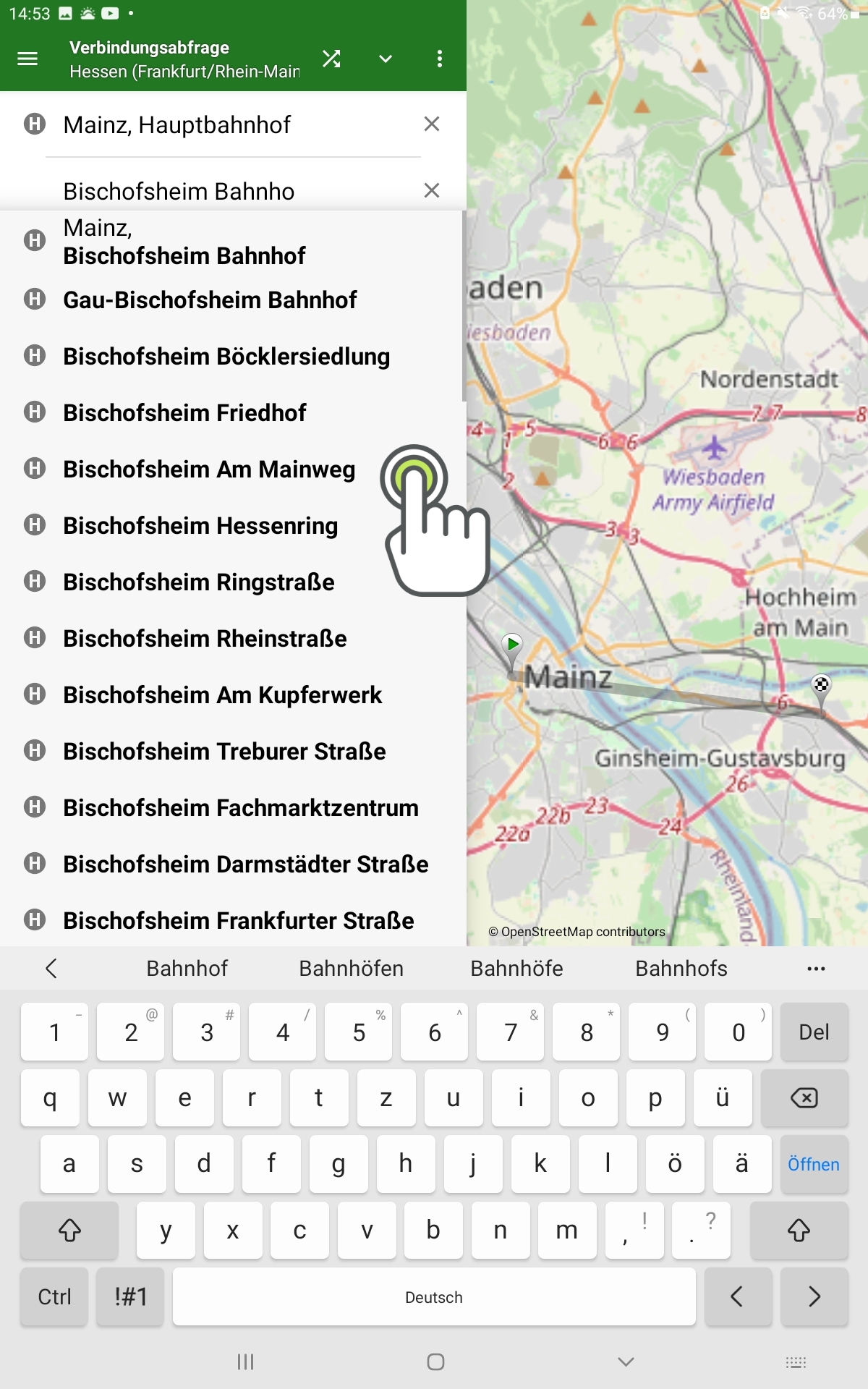Viewport: 868px width, 1389px height.
Task: Tap the Öffnen key on keyboard
Action: pyautogui.click(x=814, y=1164)
